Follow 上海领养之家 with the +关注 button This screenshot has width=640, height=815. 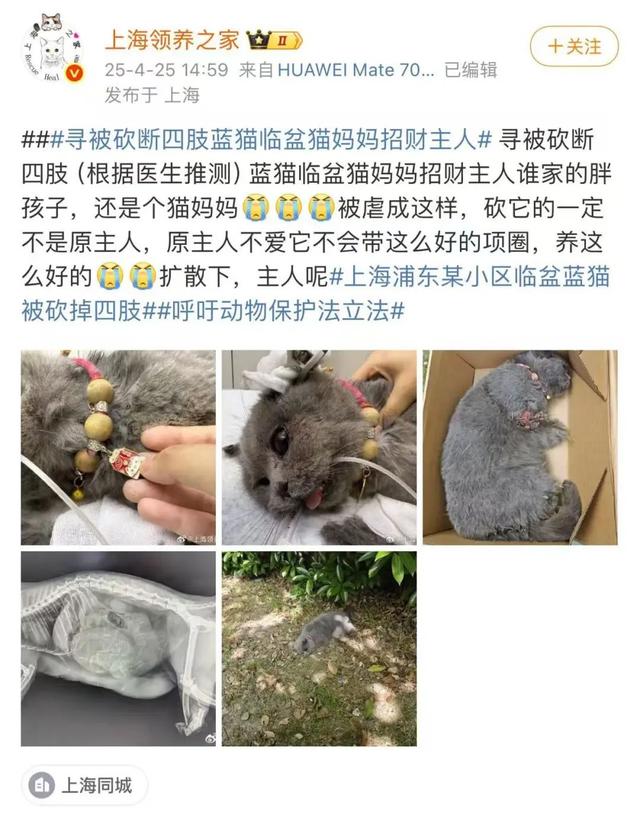click(x=574, y=46)
